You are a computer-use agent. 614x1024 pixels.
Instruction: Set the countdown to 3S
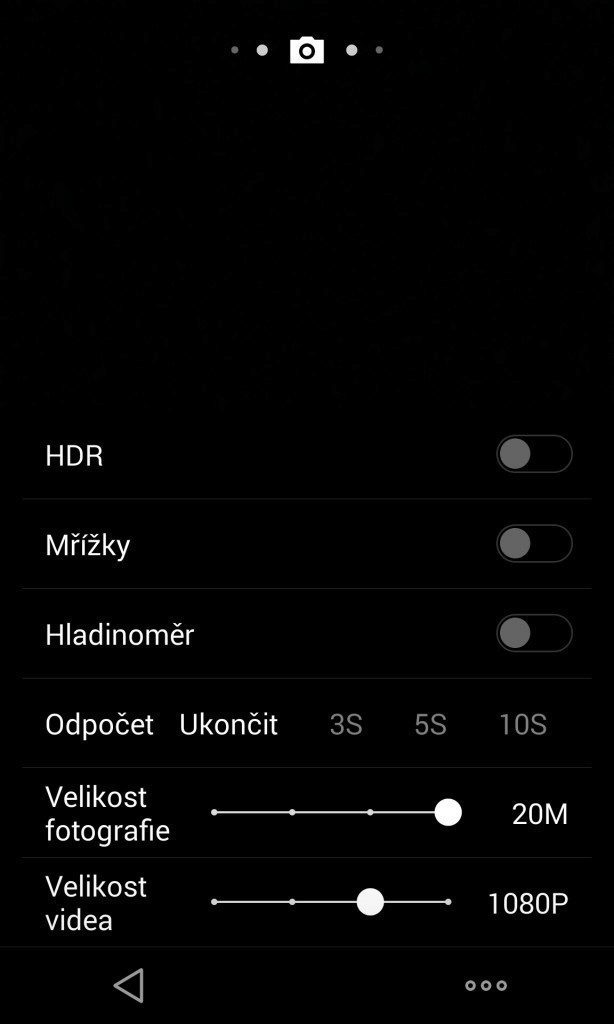[346, 724]
